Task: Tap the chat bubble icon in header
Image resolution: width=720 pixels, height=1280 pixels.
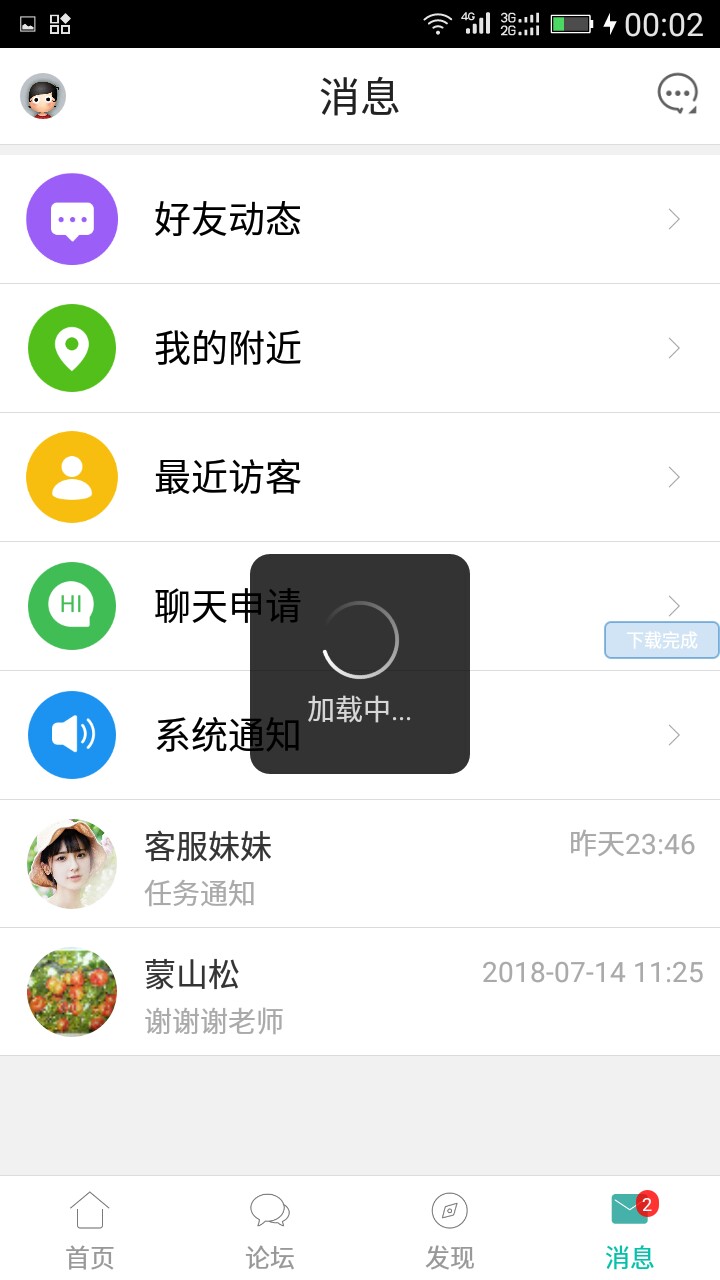Action: [x=677, y=95]
